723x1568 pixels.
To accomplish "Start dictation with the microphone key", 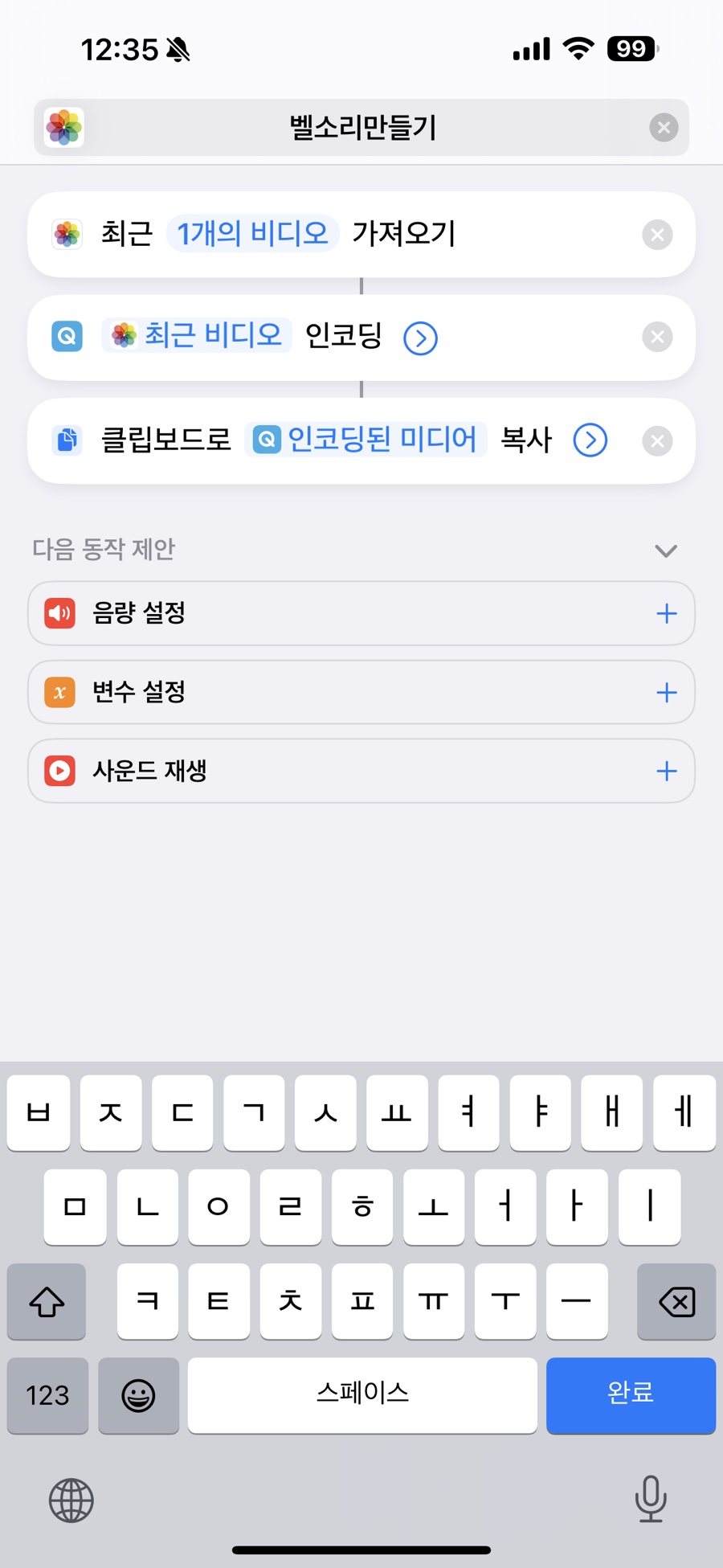I will pyautogui.click(x=650, y=1499).
